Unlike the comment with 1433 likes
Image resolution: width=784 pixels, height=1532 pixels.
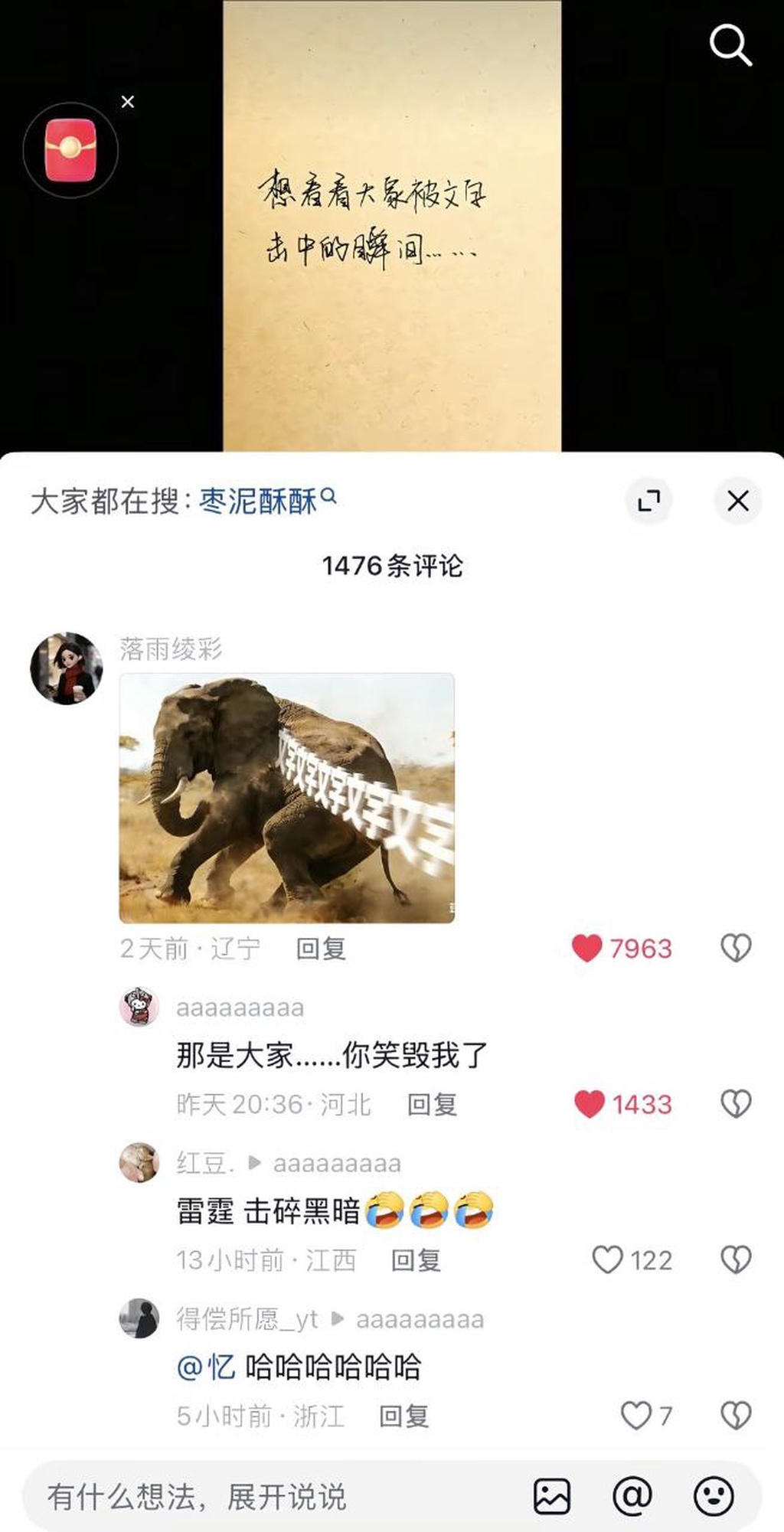point(589,1103)
